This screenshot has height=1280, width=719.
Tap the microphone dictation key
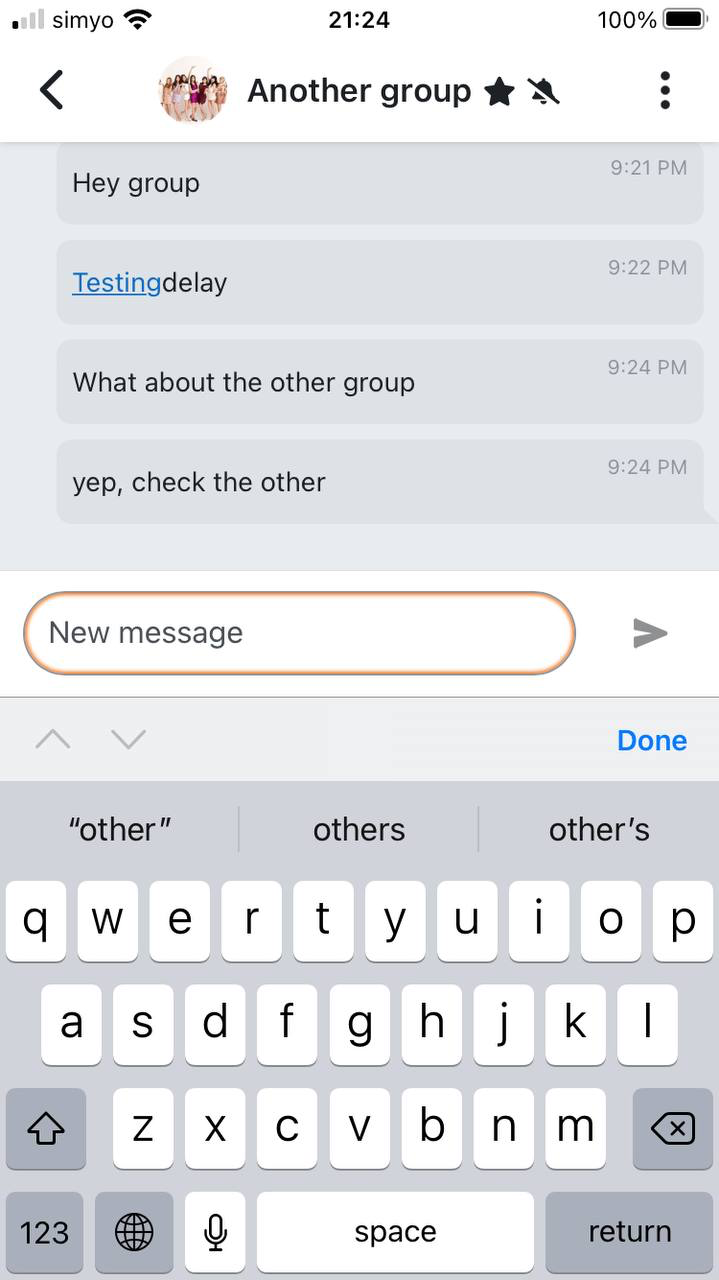214,1232
